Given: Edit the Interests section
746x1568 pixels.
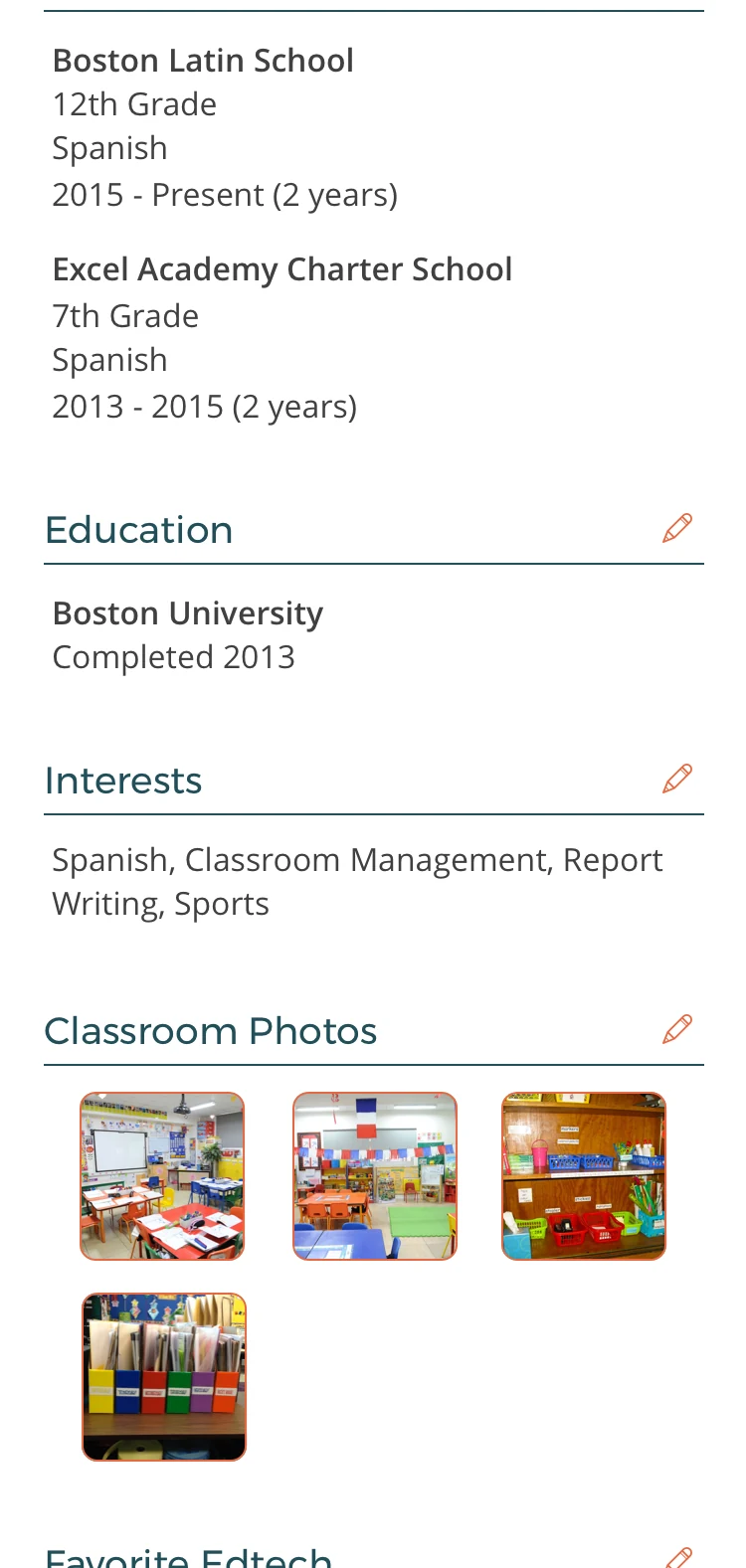Looking at the screenshot, I should coord(677,779).
